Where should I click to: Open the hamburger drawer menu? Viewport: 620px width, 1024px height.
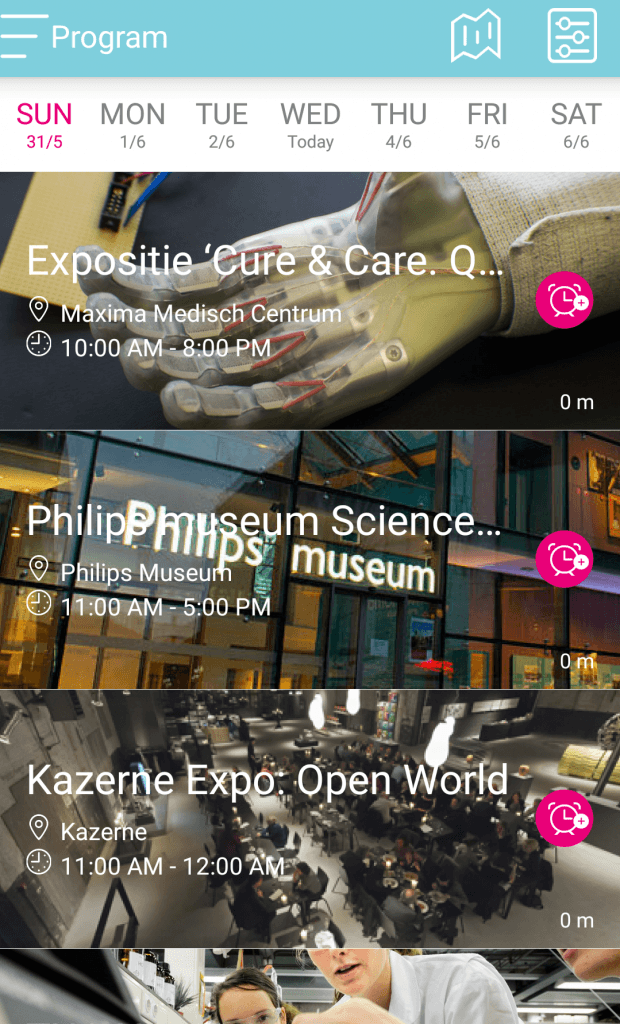pyautogui.click(x=24, y=37)
